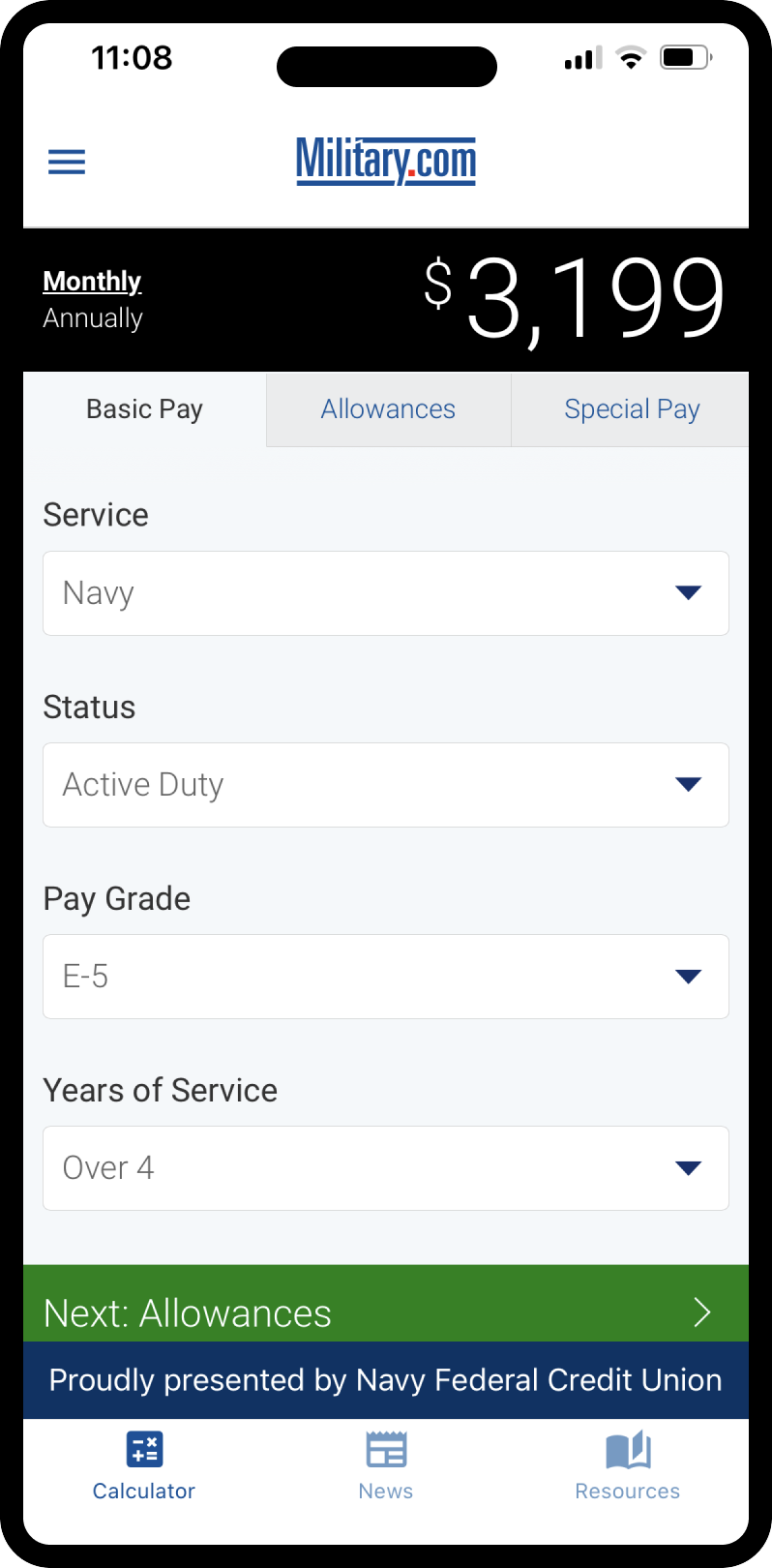Choose a different Years of Service option
The height and width of the screenshot is (1568, 772).
tap(386, 1168)
